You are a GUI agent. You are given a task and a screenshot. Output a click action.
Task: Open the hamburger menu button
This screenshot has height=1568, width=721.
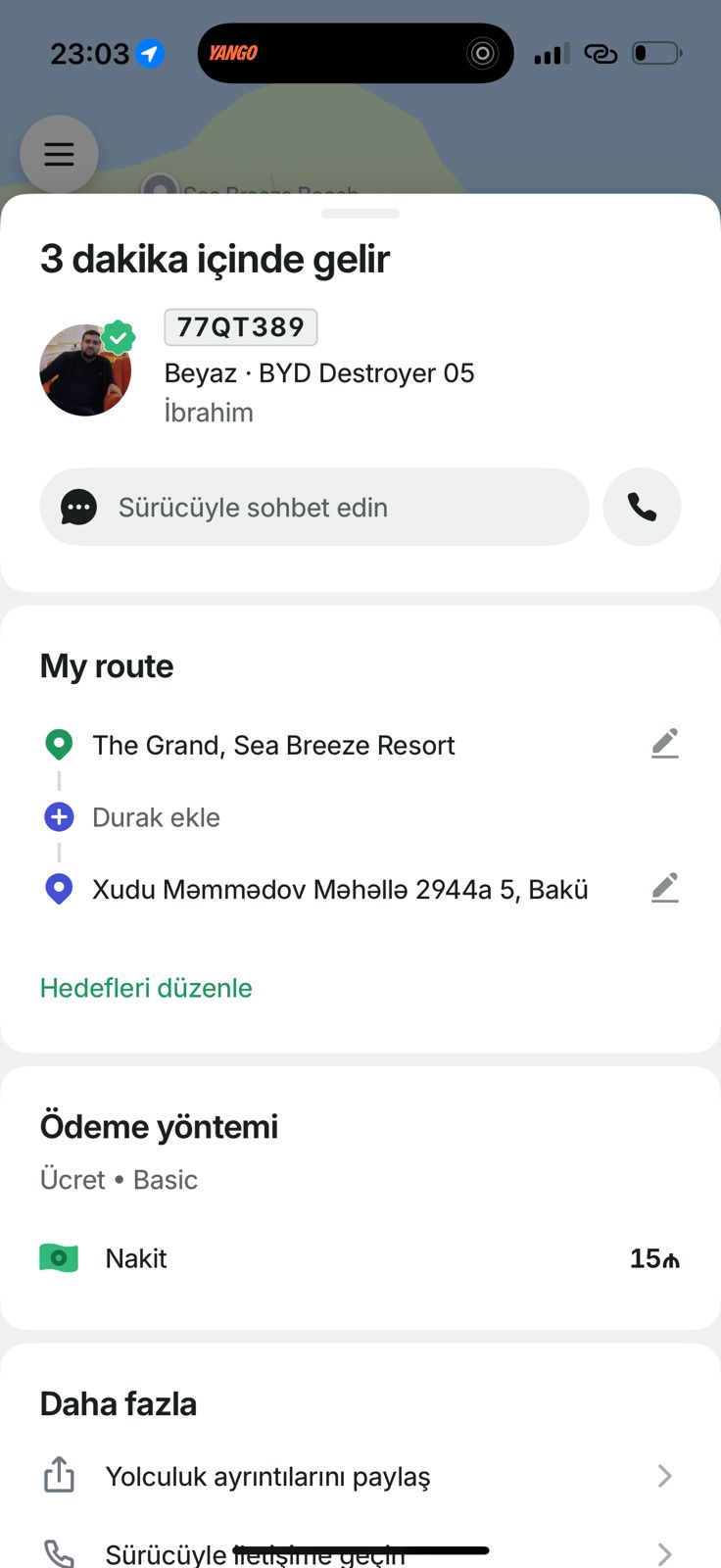tap(59, 155)
